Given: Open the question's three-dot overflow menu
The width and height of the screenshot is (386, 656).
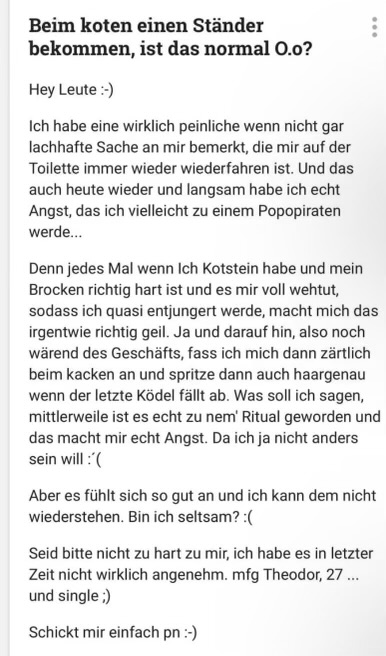Looking at the screenshot, I should tap(374, 27).
